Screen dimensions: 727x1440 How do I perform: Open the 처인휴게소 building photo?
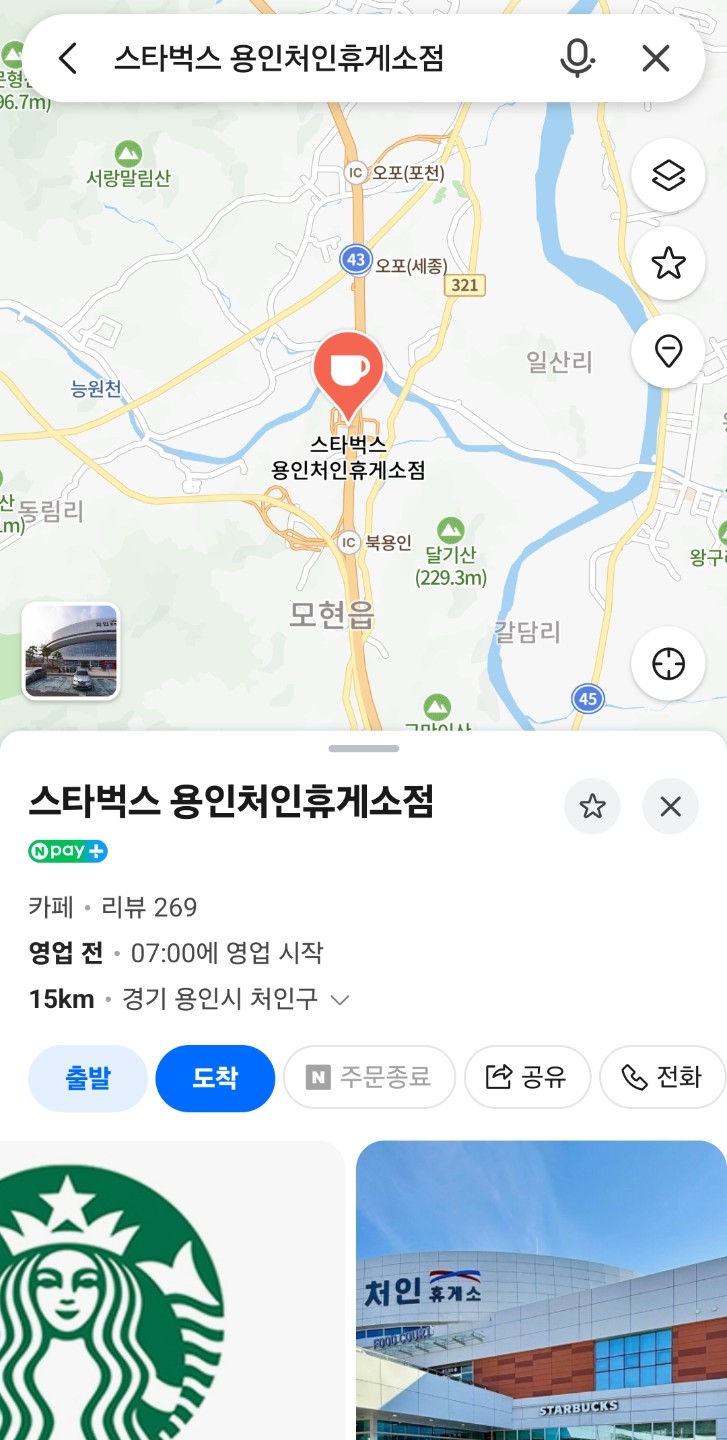click(x=541, y=1290)
